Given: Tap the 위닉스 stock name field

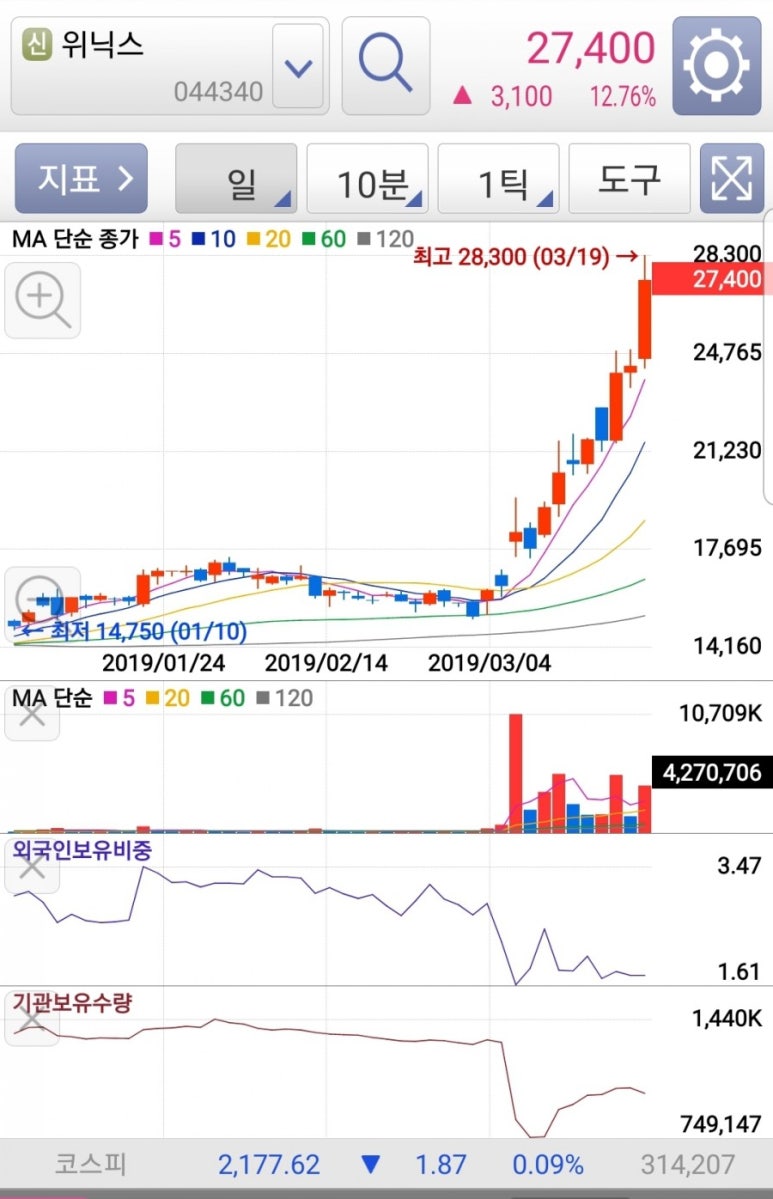Looking at the screenshot, I should click(x=141, y=67).
